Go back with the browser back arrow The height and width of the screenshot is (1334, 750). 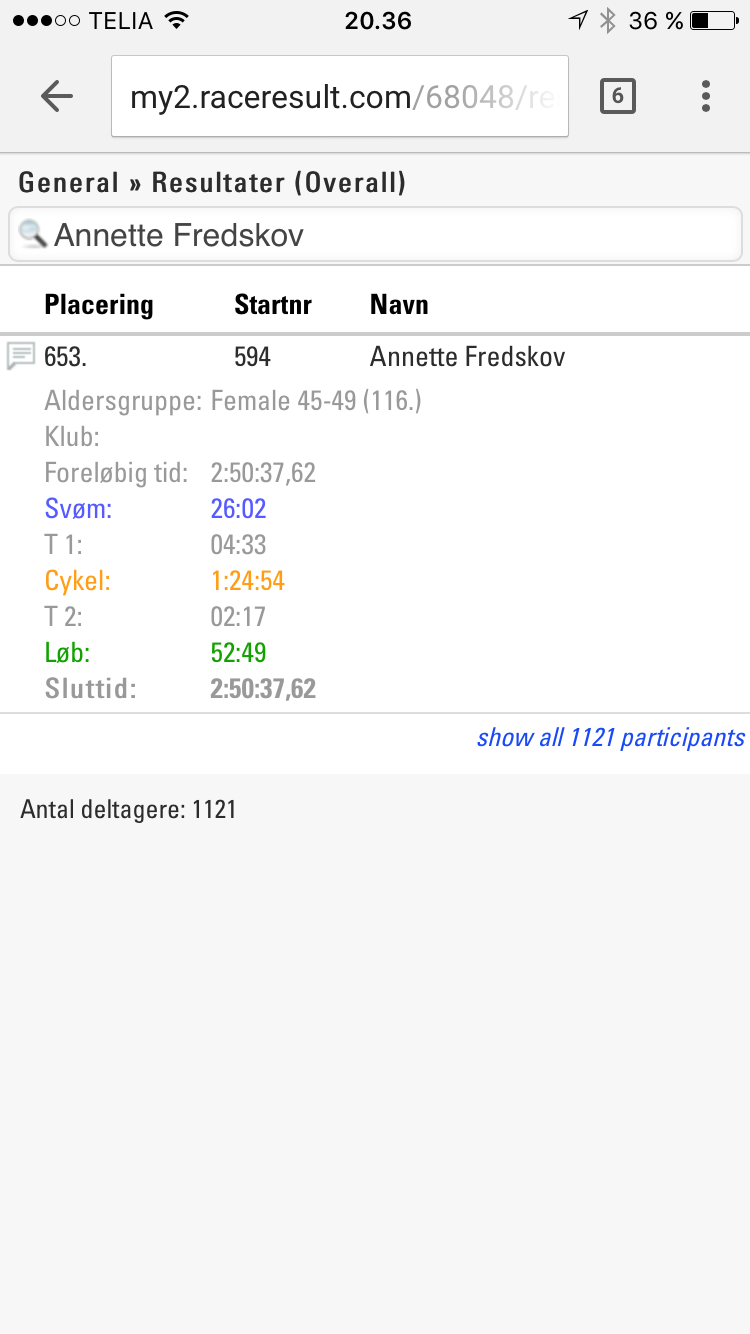(x=57, y=96)
